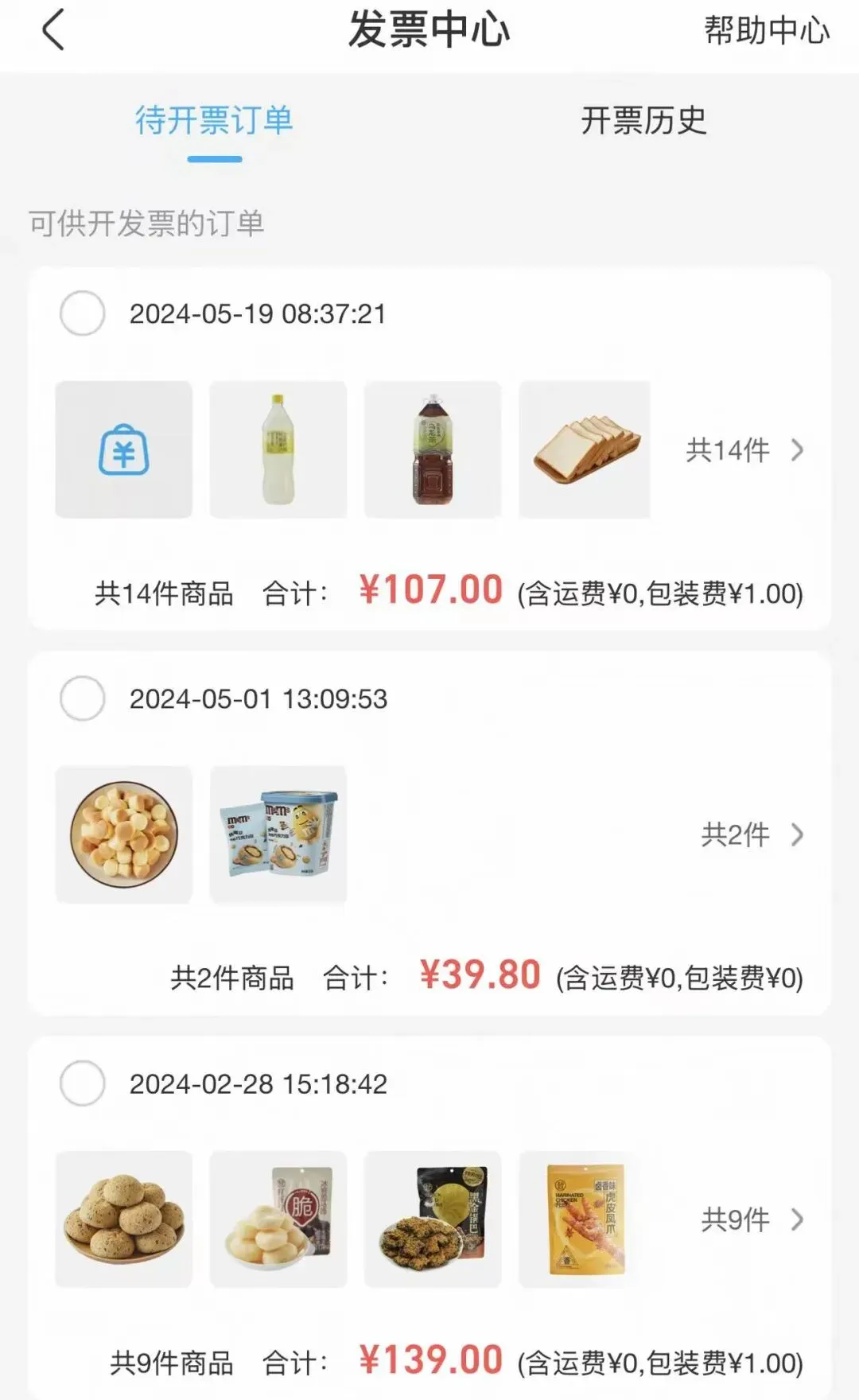The height and width of the screenshot is (1400, 859).
Task: Tick the 2024-05-01 13:09:53 order checkbox
Action: pyautogui.click(x=83, y=698)
